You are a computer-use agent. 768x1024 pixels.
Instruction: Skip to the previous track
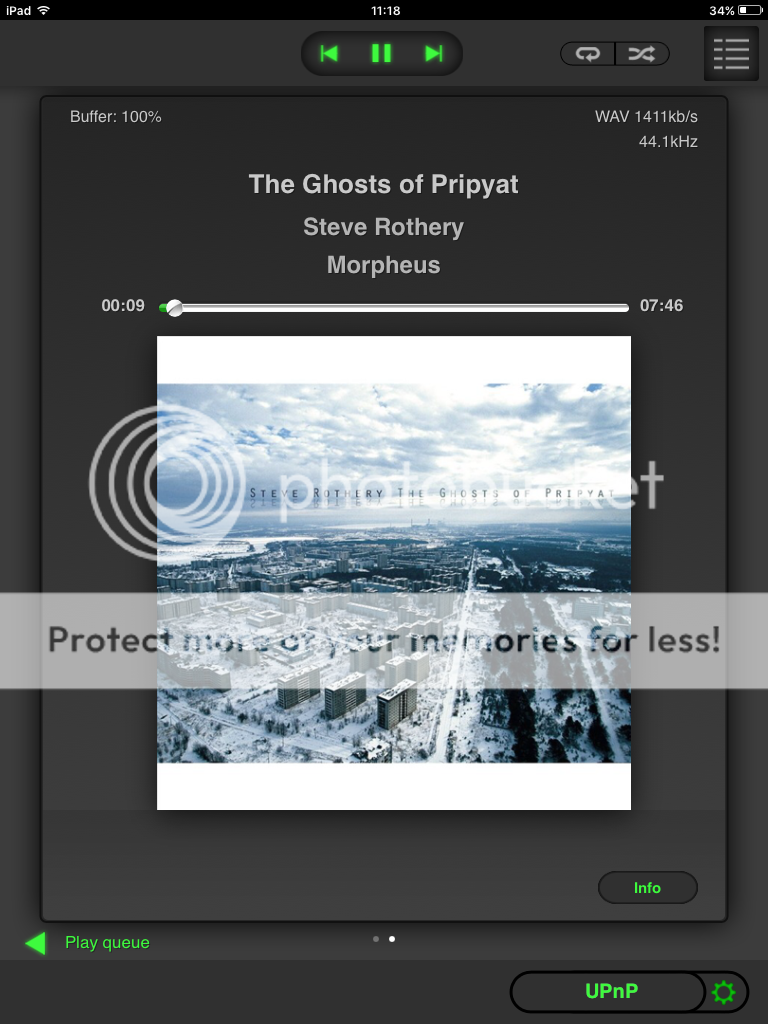pyautogui.click(x=329, y=54)
